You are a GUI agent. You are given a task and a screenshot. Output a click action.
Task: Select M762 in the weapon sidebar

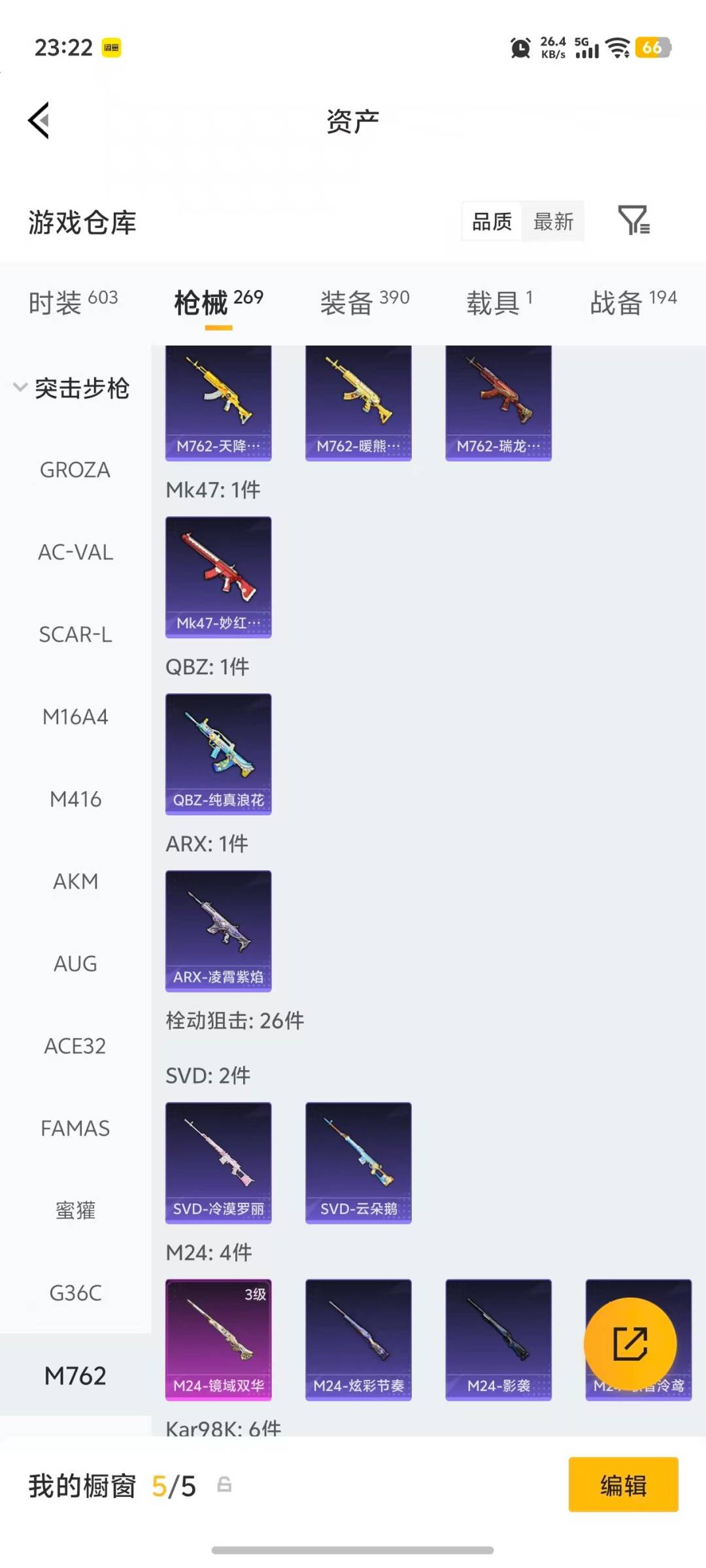pos(75,1375)
